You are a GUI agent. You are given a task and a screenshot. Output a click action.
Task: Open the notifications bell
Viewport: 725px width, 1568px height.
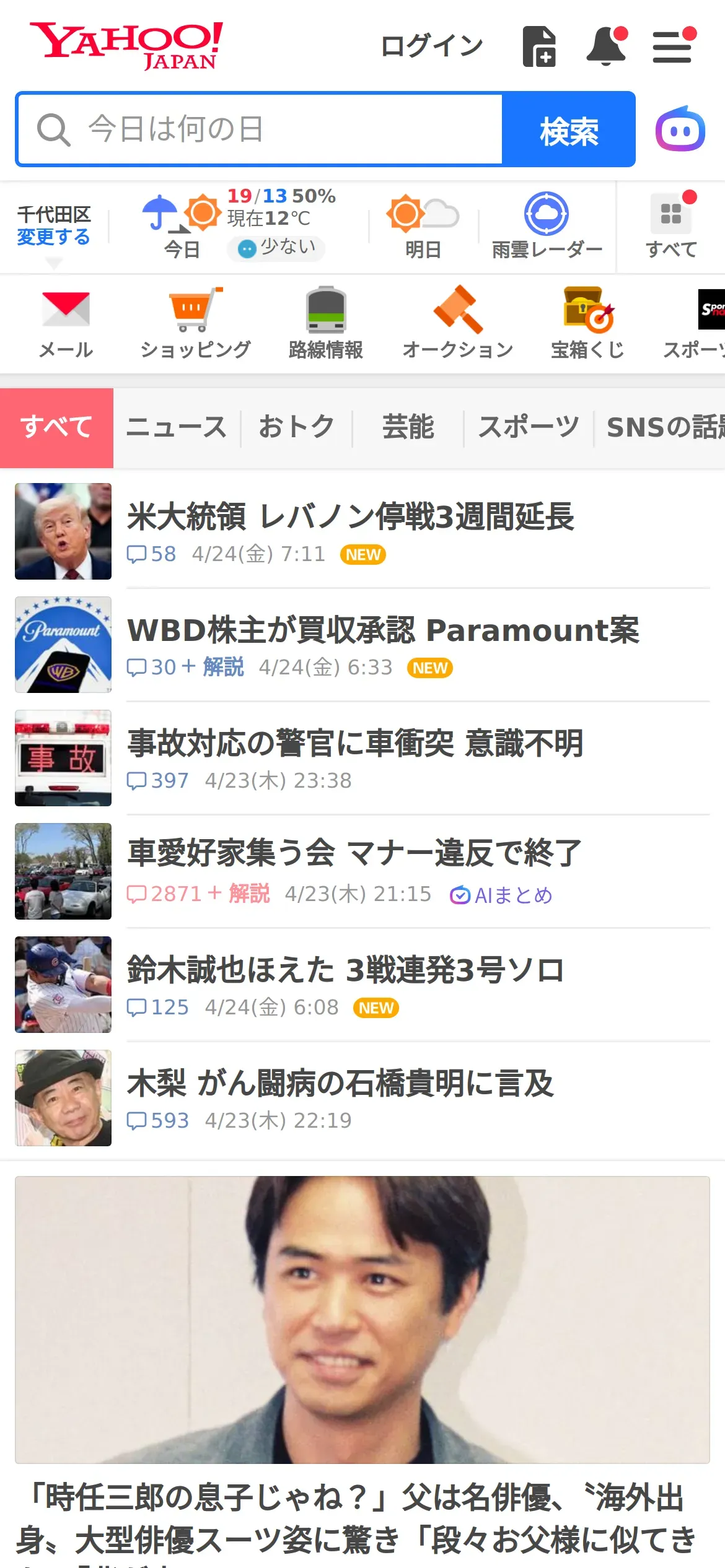point(606,46)
